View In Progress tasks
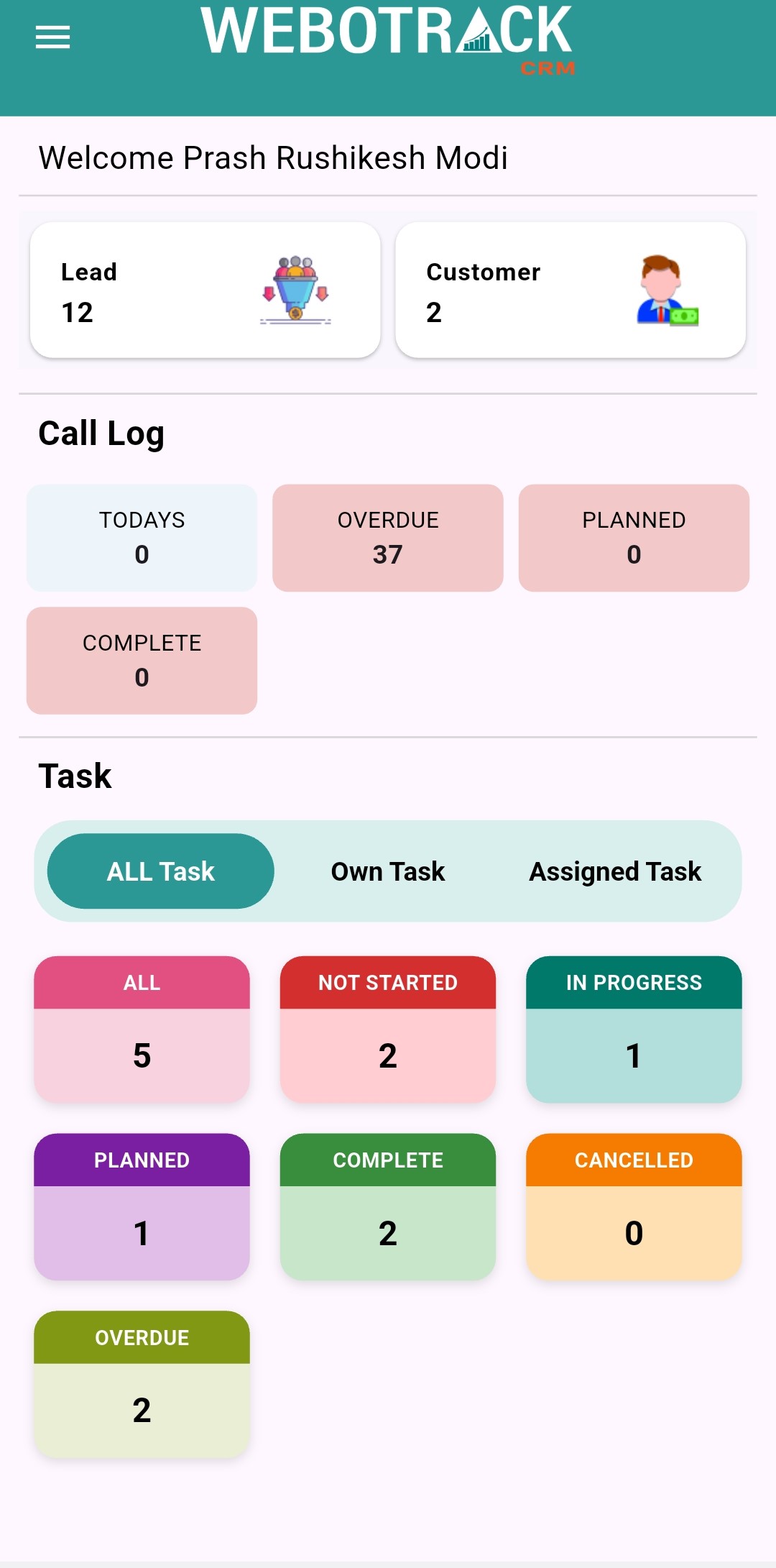776x1568 pixels. point(633,1029)
